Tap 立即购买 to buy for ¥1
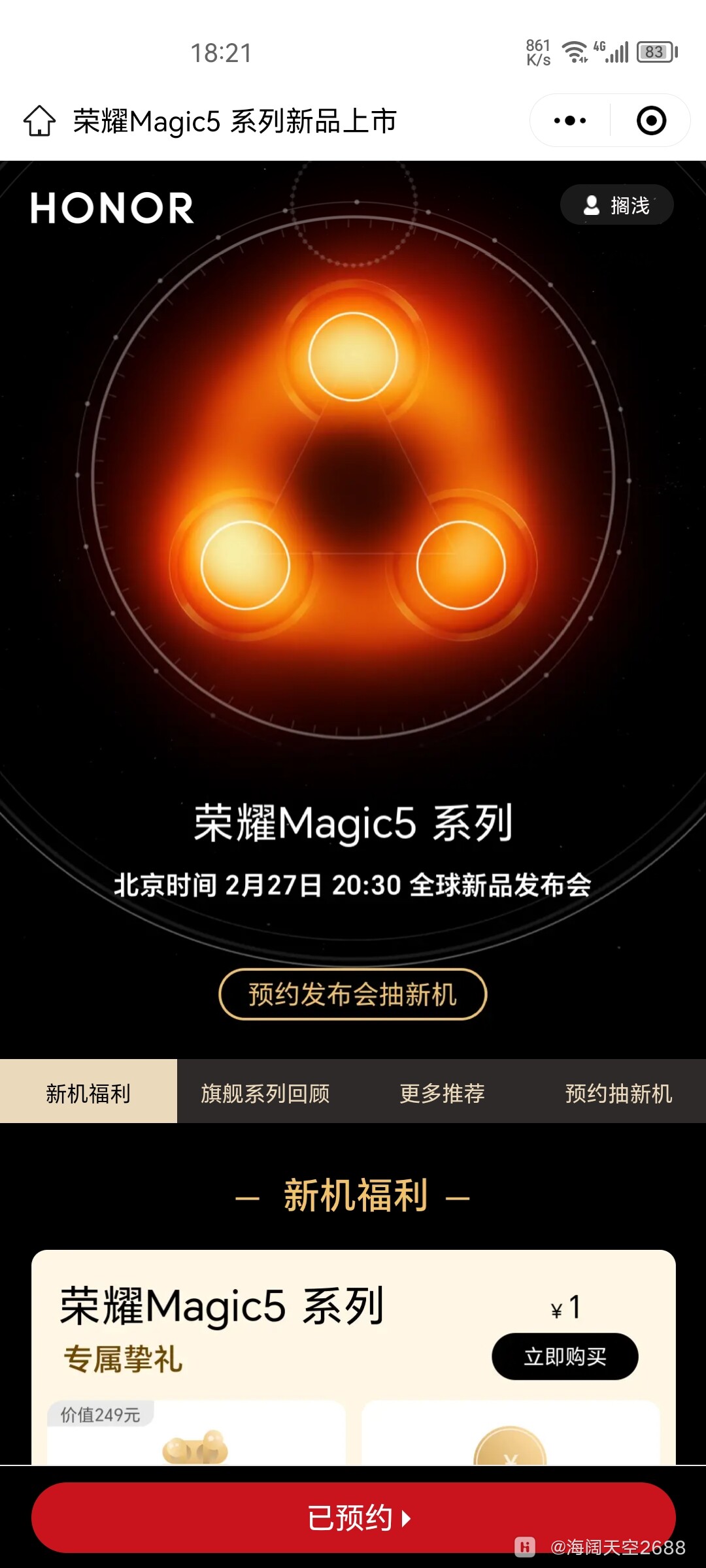Screen dimensions: 706x1568 tap(566, 1356)
